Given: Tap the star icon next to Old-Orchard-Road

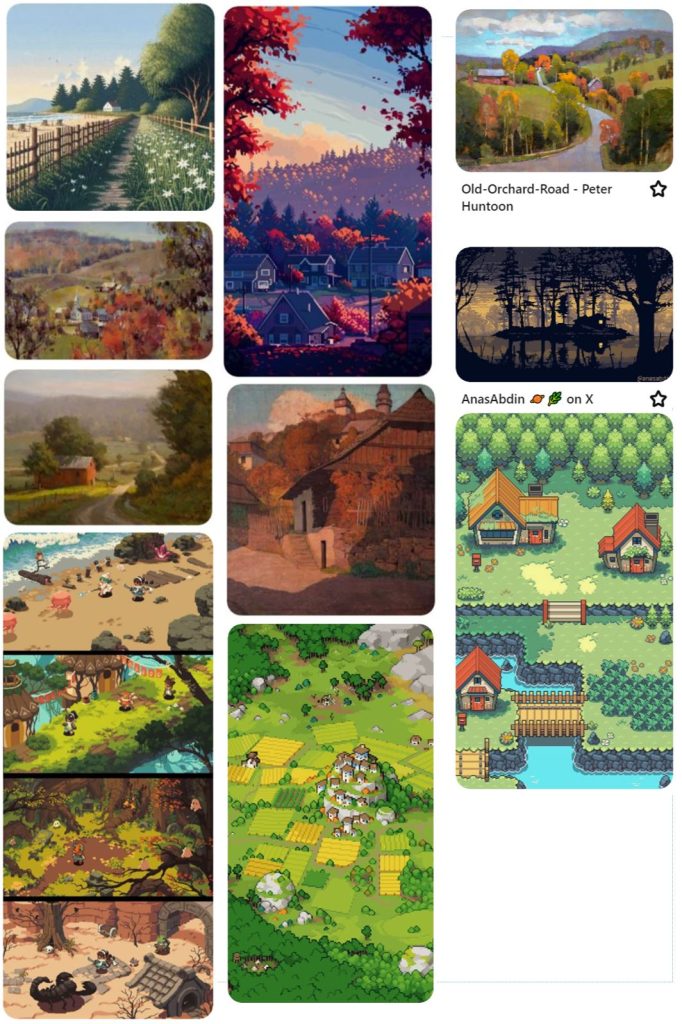Looking at the screenshot, I should 658,189.
